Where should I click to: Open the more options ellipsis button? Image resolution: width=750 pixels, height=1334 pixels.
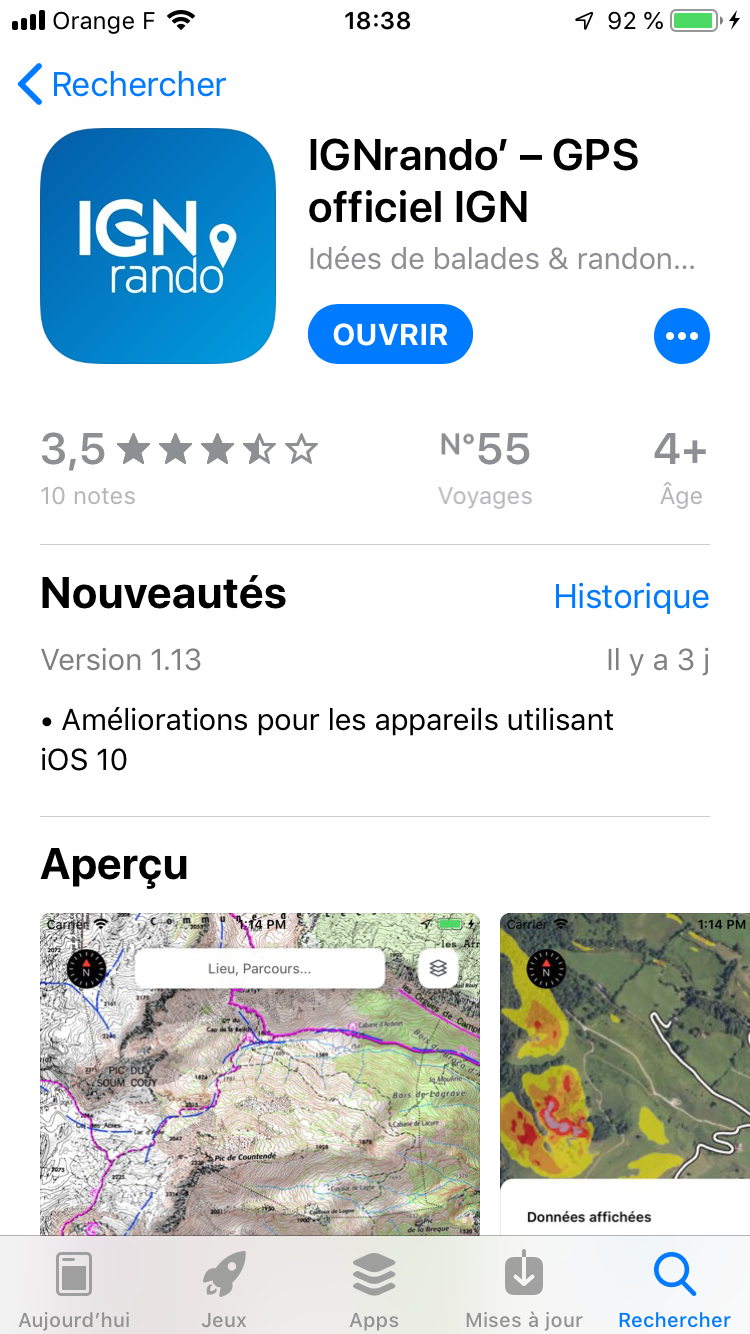click(x=681, y=336)
